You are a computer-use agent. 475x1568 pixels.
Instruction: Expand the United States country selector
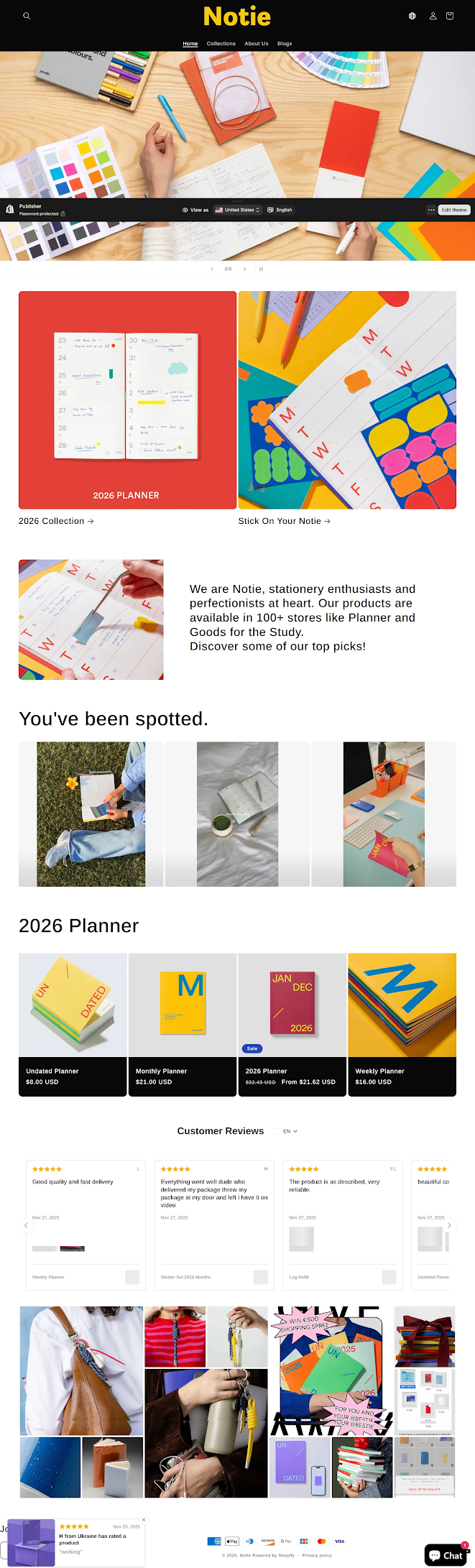pos(237,210)
